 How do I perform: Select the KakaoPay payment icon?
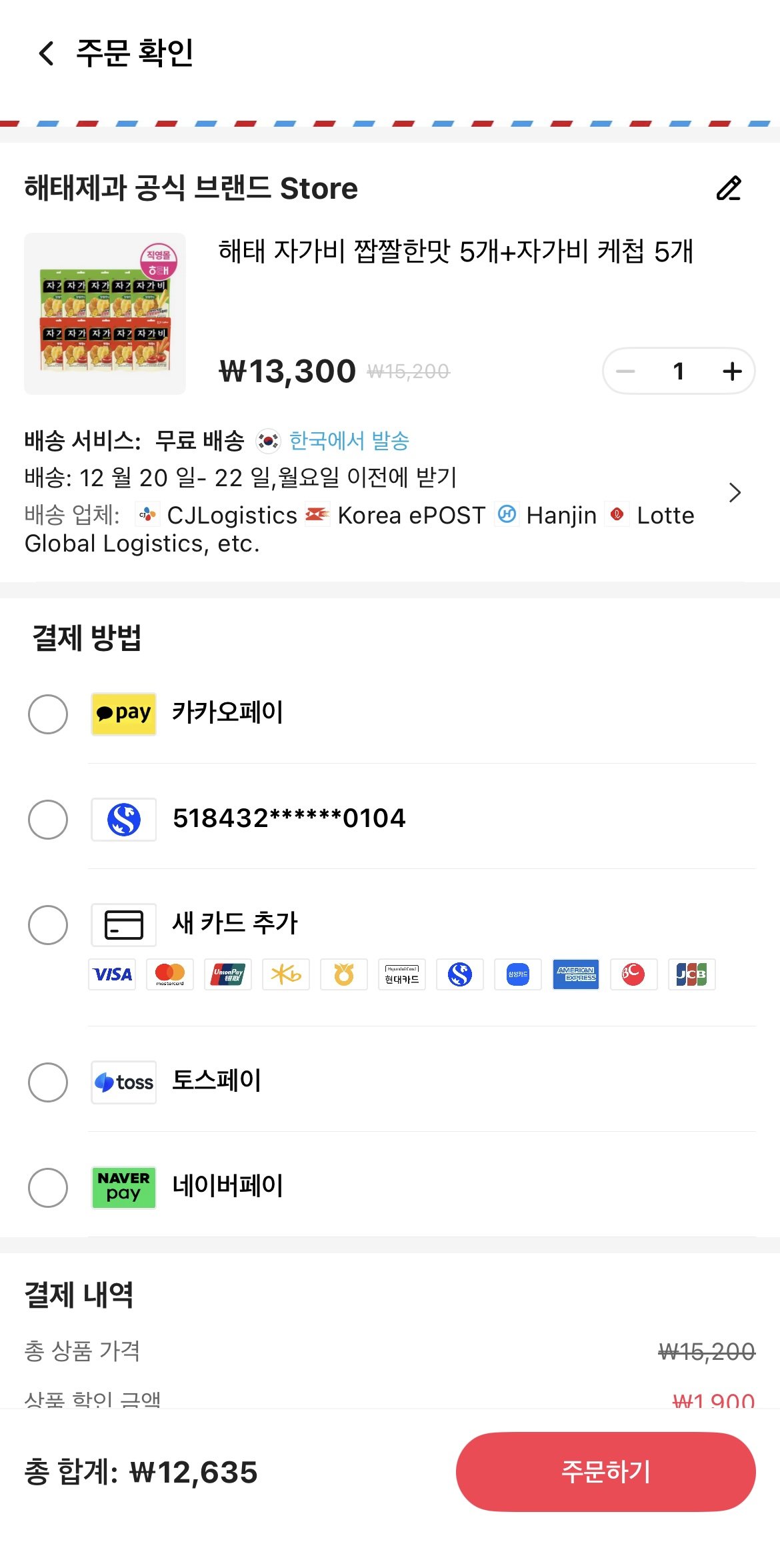click(x=123, y=713)
